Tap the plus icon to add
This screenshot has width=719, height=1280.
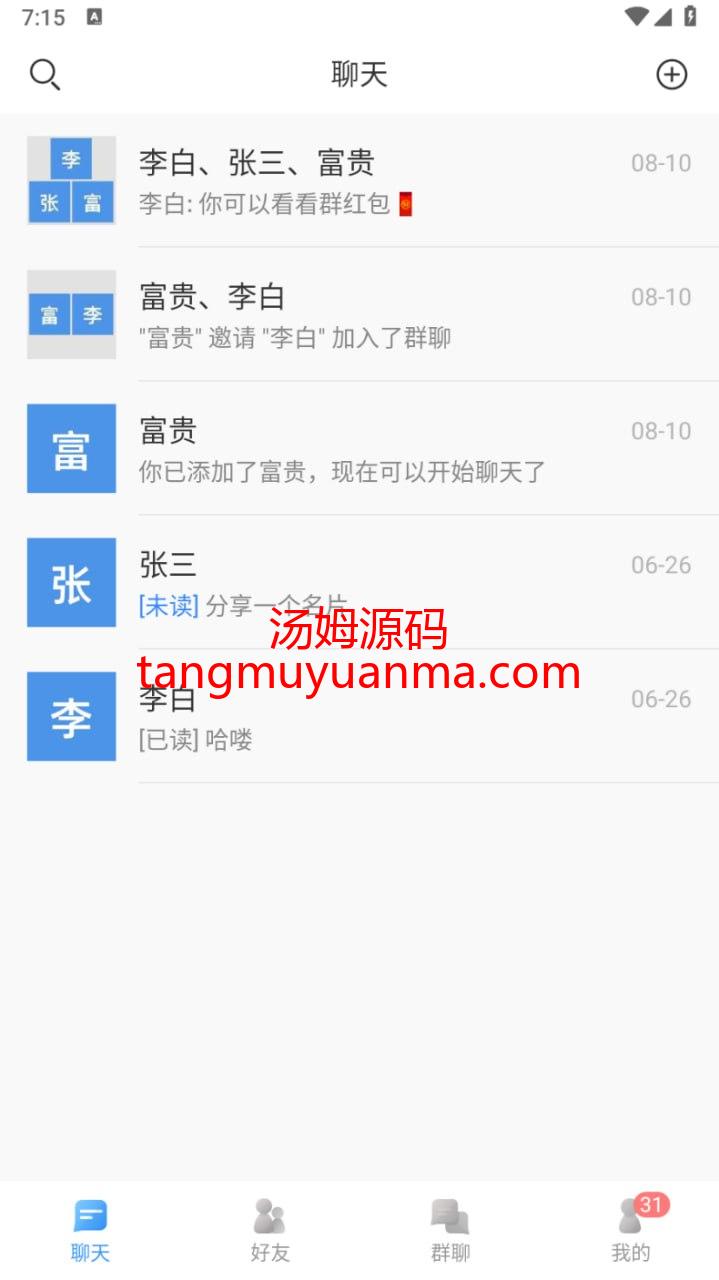coord(671,75)
